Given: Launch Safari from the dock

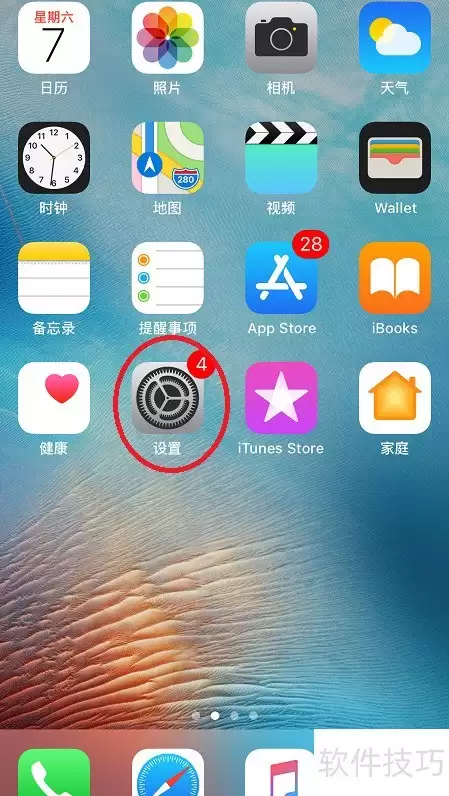Looking at the screenshot, I should coord(168,772).
